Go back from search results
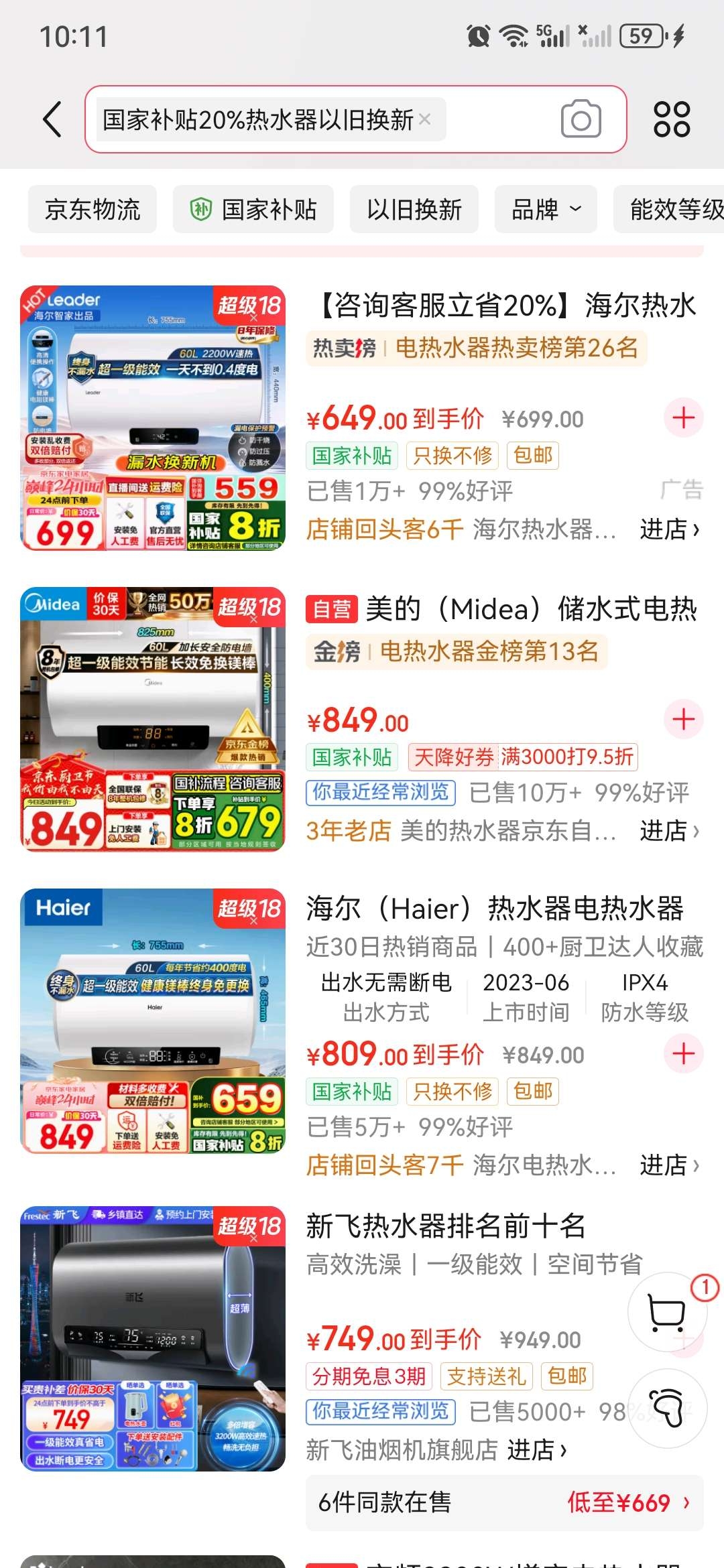 point(52,119)
